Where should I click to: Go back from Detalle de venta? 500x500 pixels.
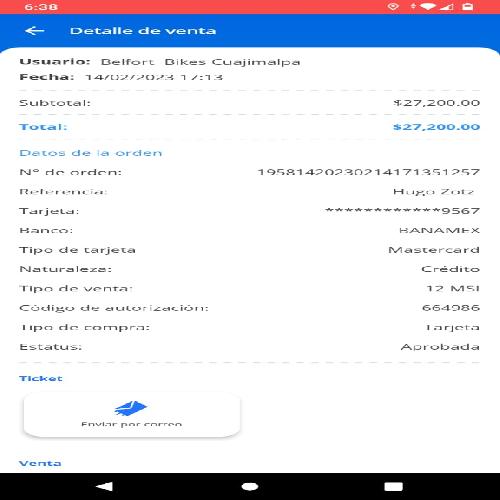tap(35, 31)
